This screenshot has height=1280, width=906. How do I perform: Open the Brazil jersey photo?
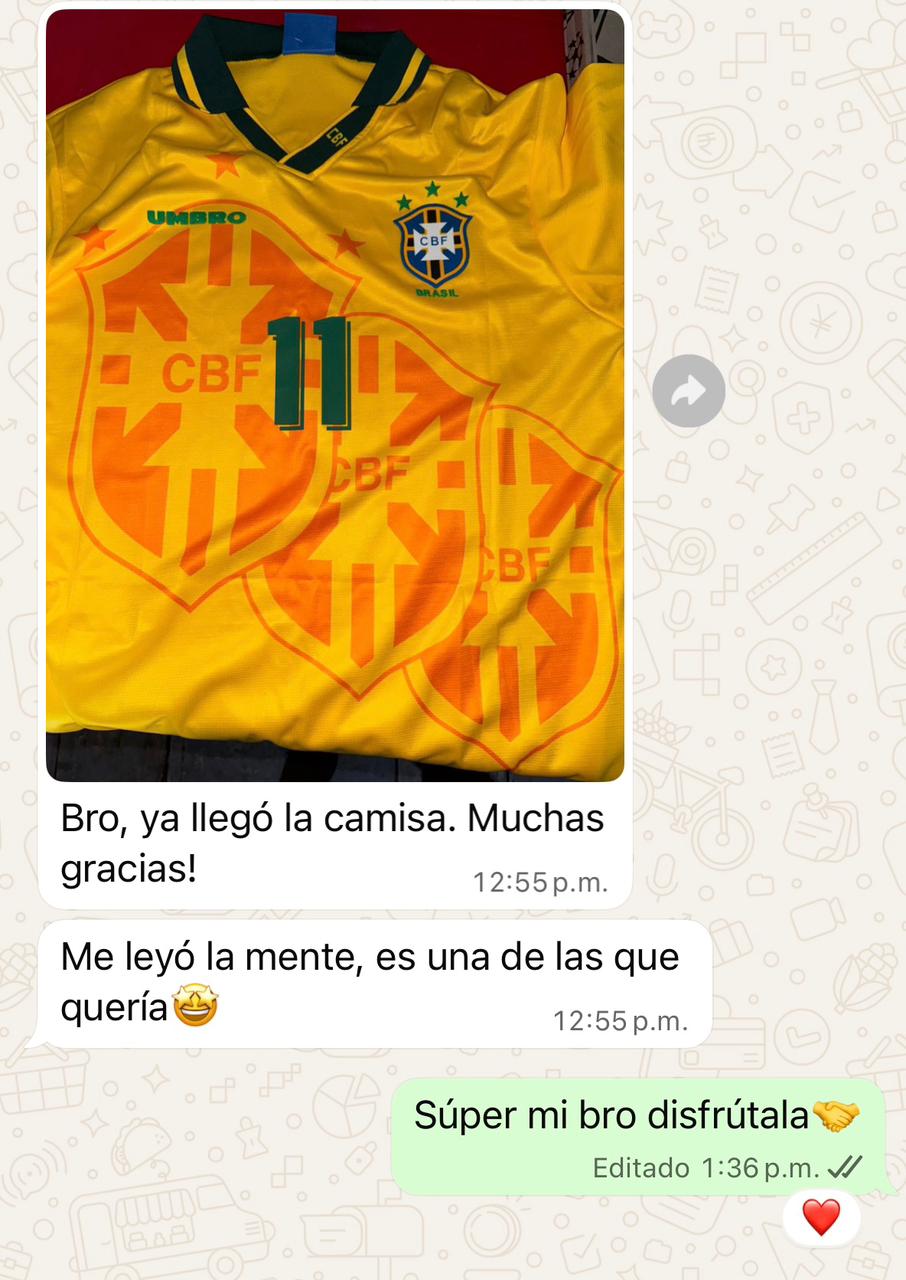[x=335, y=395]
